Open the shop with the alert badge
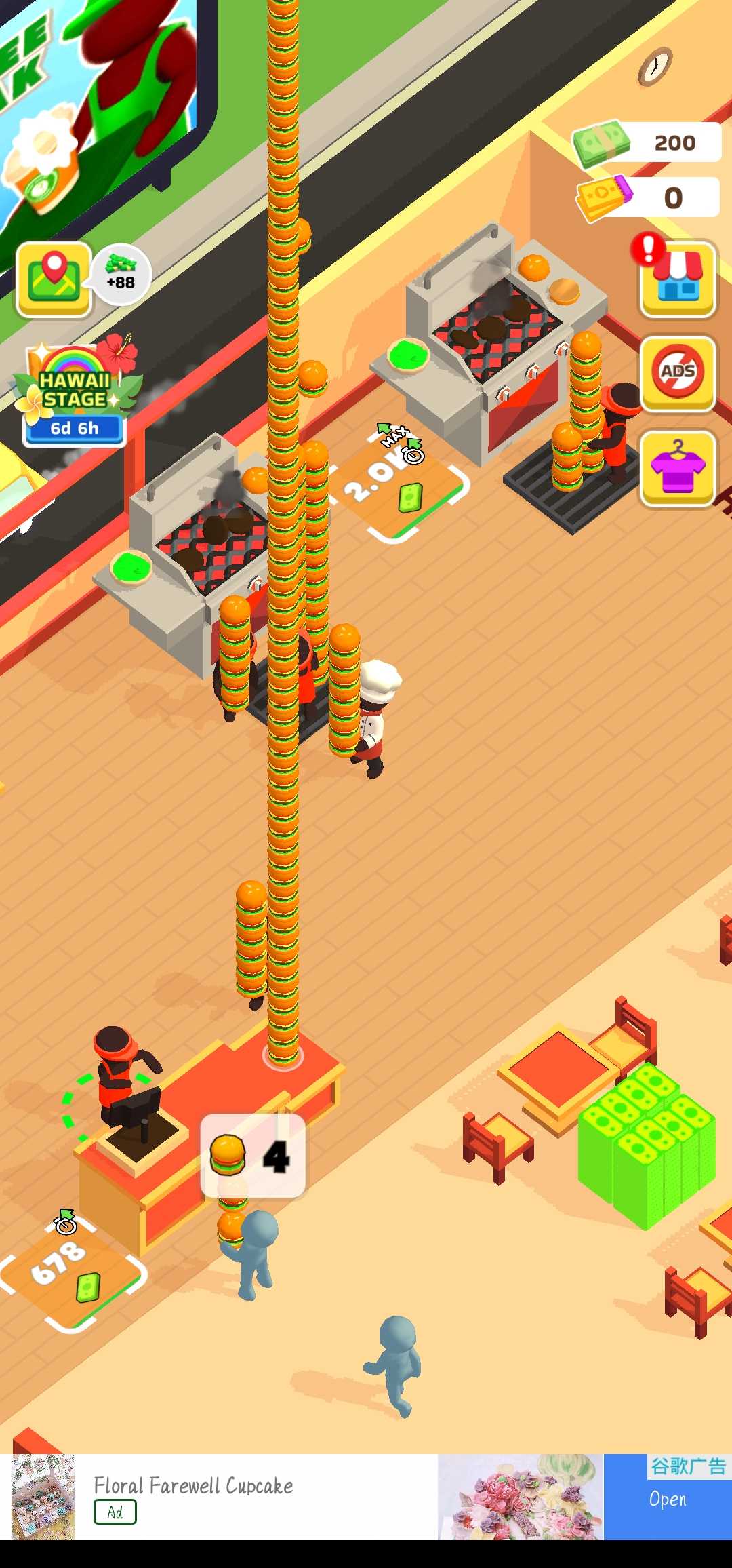 pos(677,279)
